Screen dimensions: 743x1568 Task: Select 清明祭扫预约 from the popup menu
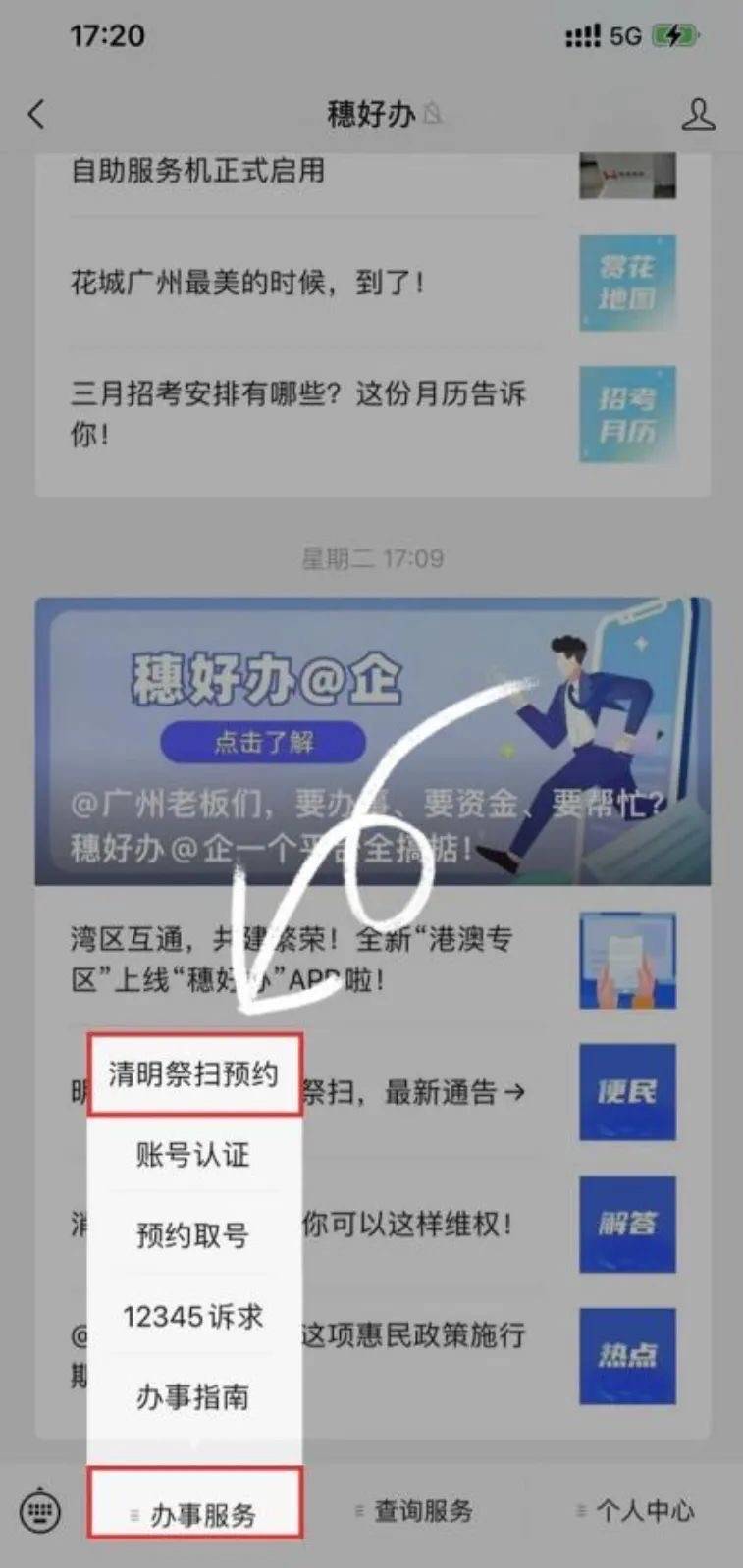(193, 1074)
